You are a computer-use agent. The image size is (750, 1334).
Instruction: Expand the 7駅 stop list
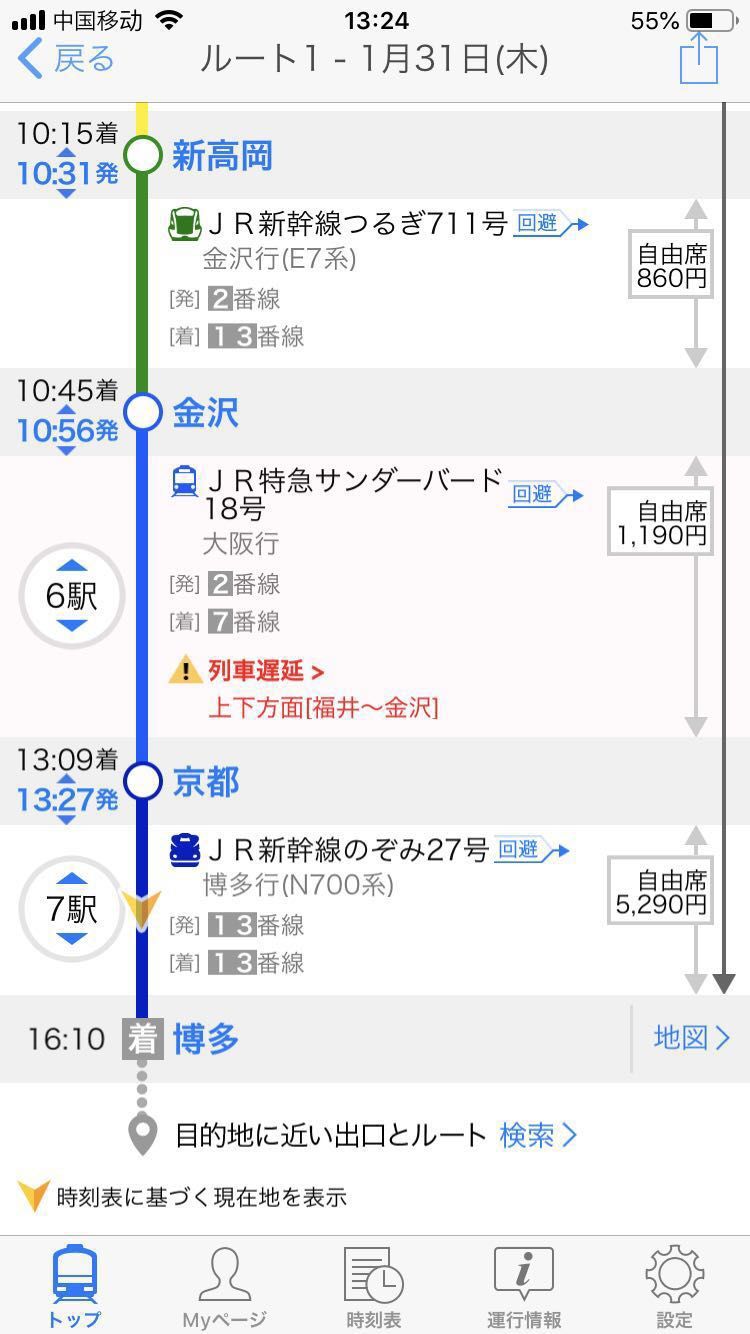click(71, 908)
